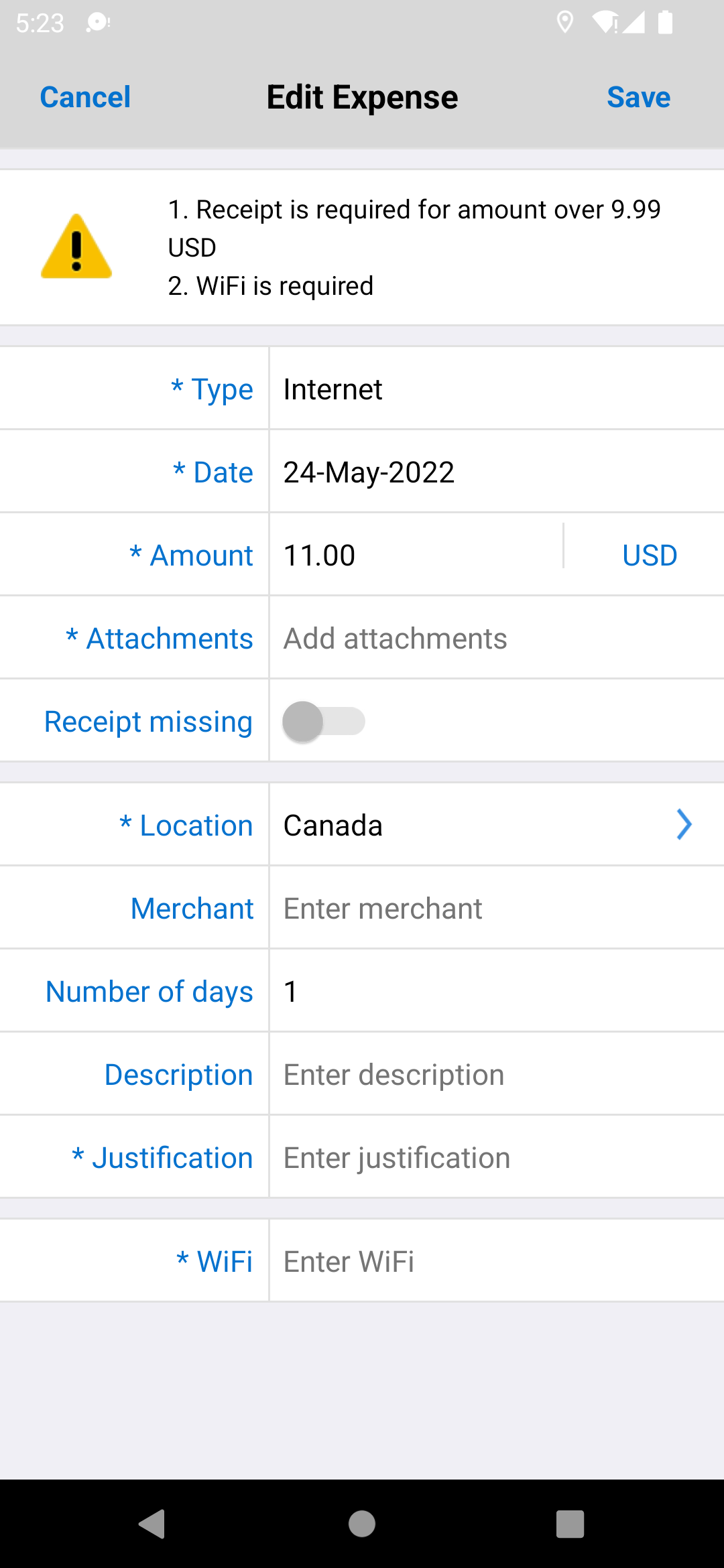Tap the description field

(496, 1074)
